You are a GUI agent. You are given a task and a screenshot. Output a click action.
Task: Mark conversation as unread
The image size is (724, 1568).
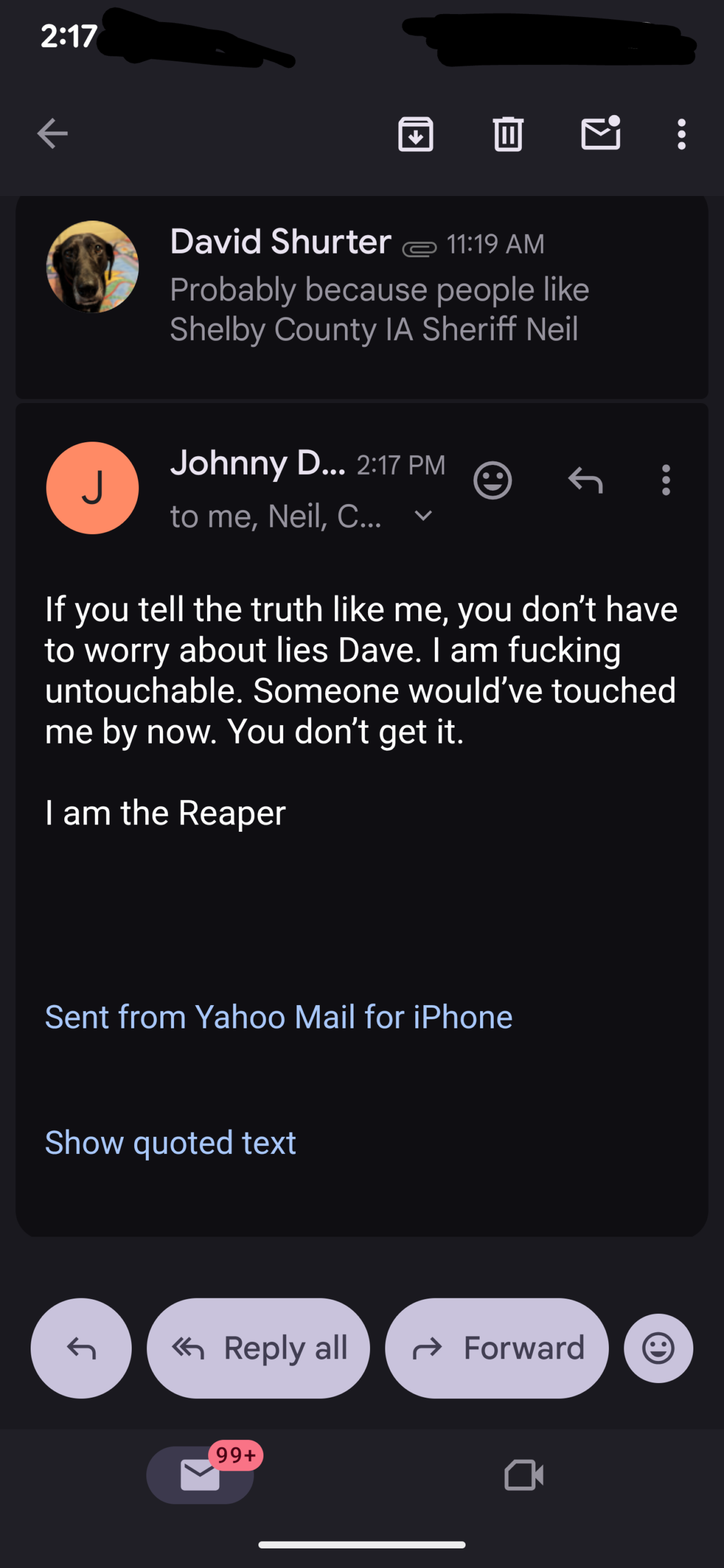600,133
